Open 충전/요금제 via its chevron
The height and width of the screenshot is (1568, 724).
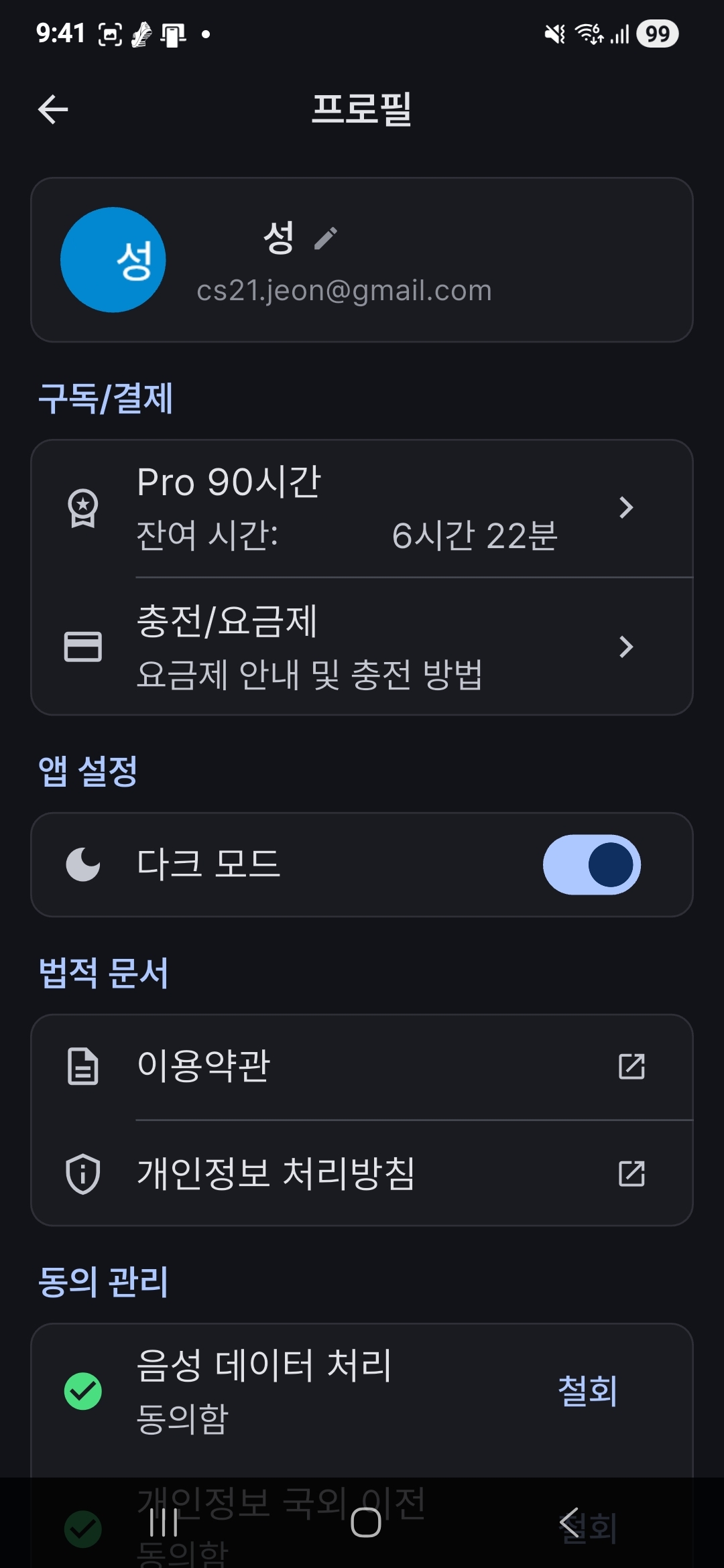pyautogui.click(x=627, y=645)
